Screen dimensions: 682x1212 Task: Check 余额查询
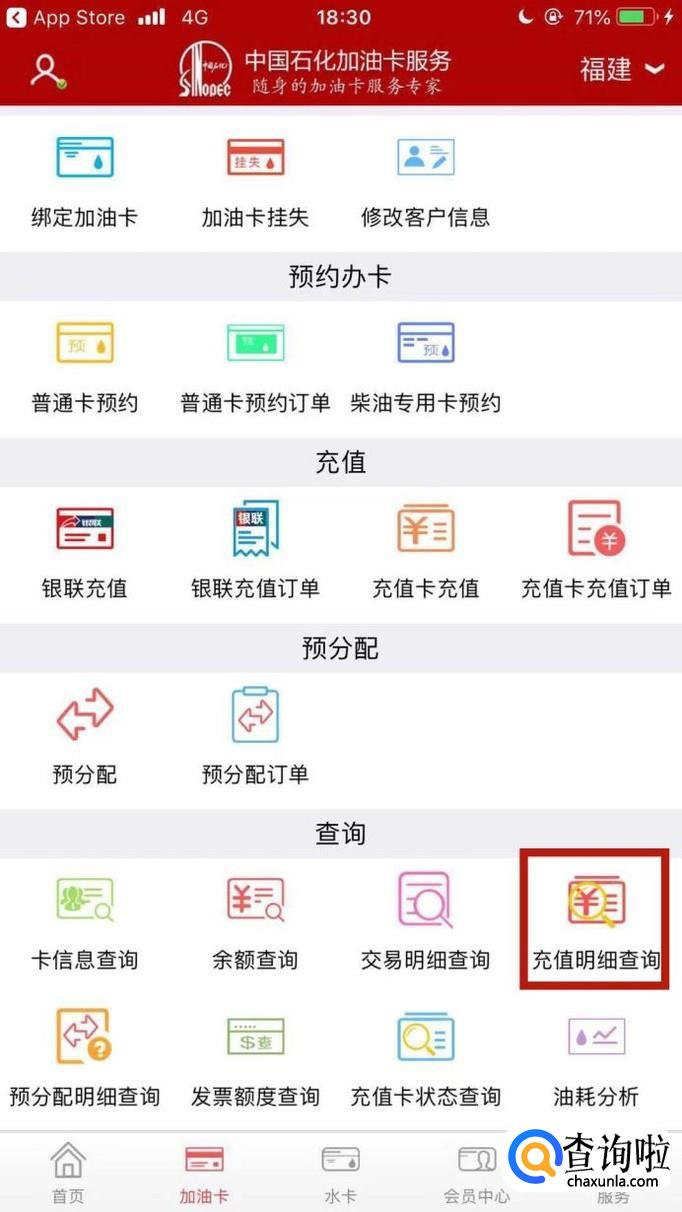tap(255, 922)
